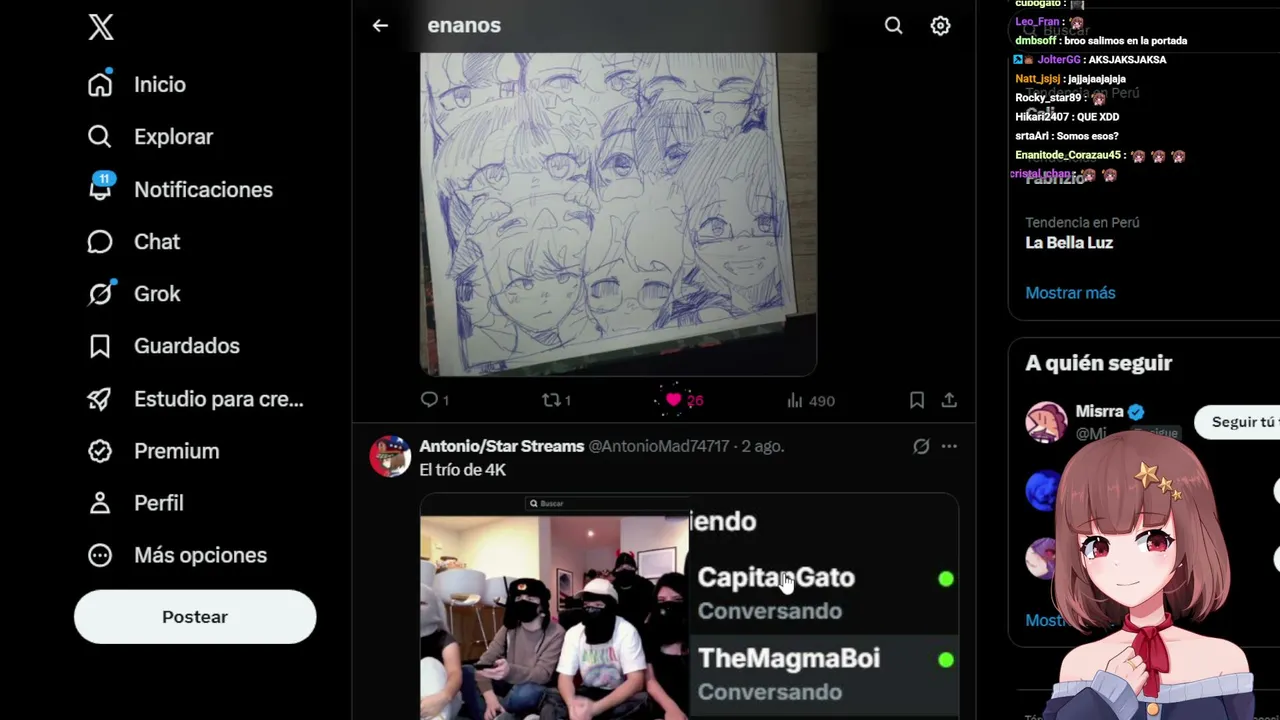
Task: Expand Más opciones menu
Action: (x=177, y=555)
